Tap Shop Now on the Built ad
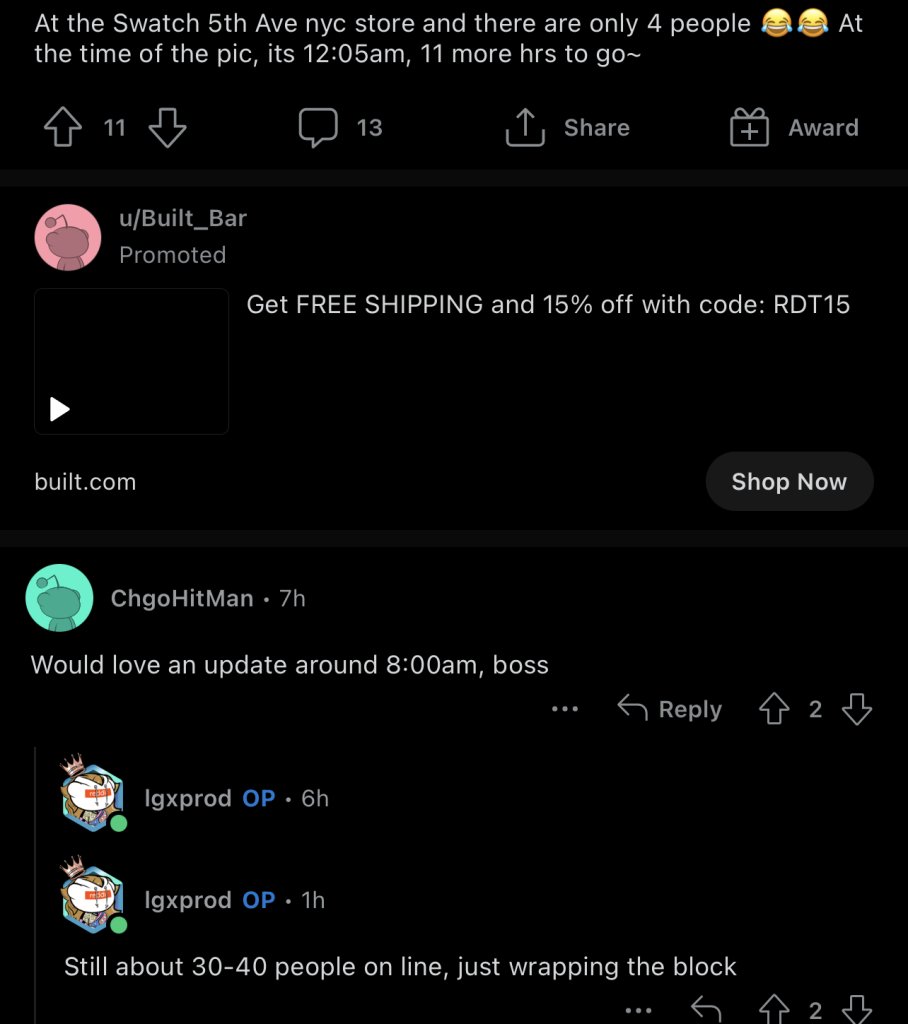The image size is (908, 1024). [x=788, y=482]
